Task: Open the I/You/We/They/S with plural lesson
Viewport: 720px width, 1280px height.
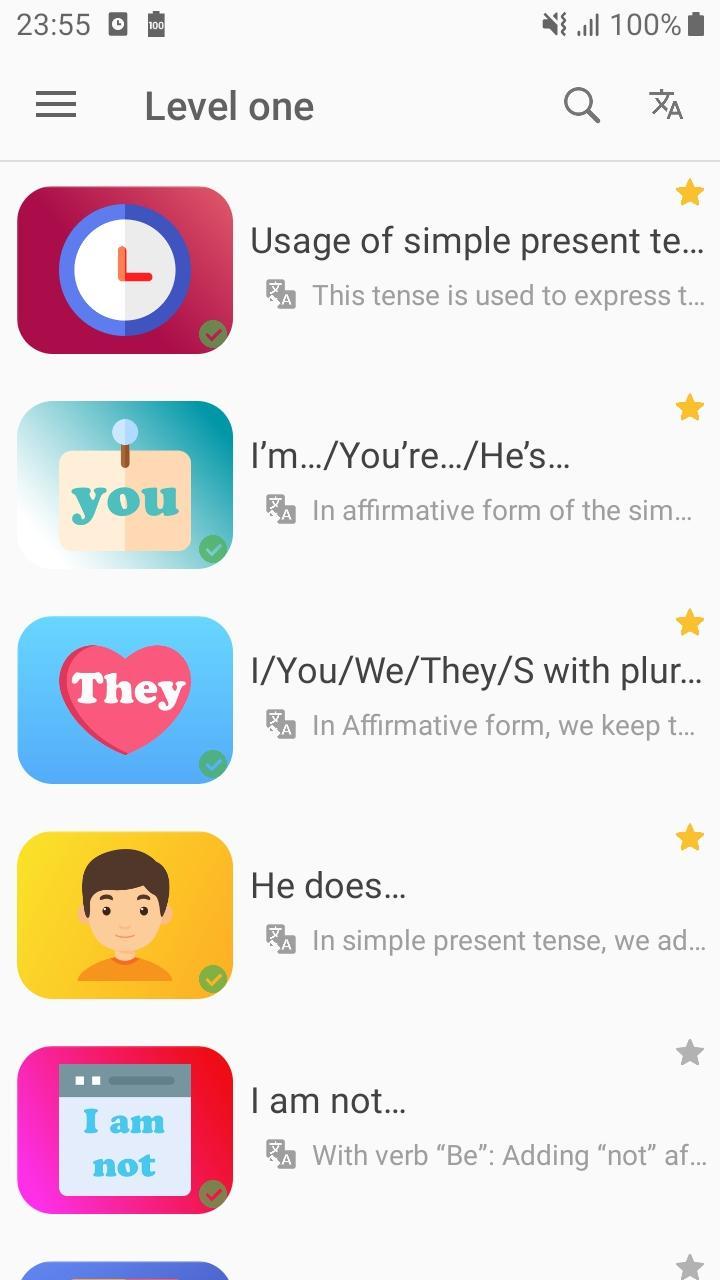Action: tap(360, 700)
